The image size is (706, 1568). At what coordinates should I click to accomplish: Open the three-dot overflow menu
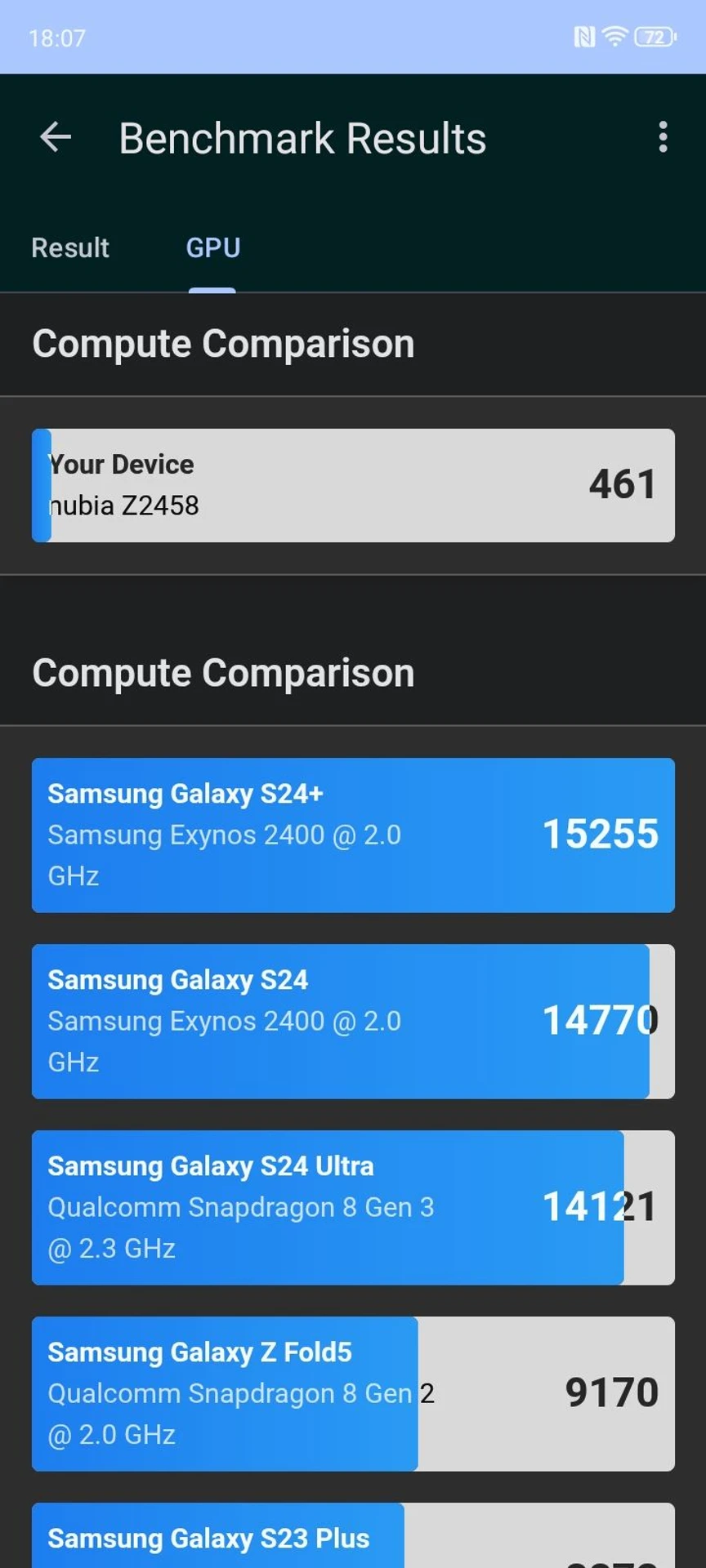pyautogui.click(x=663, y=137)
